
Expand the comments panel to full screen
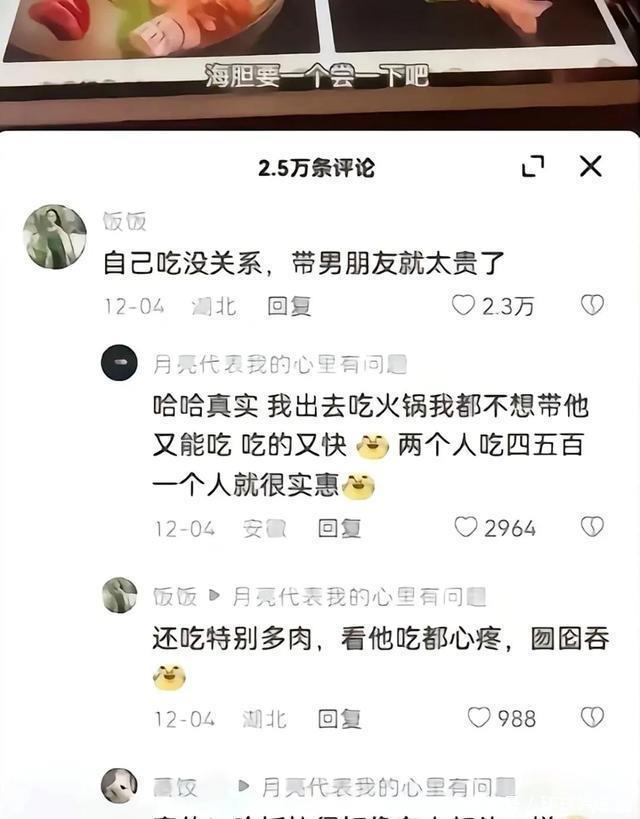533,167
